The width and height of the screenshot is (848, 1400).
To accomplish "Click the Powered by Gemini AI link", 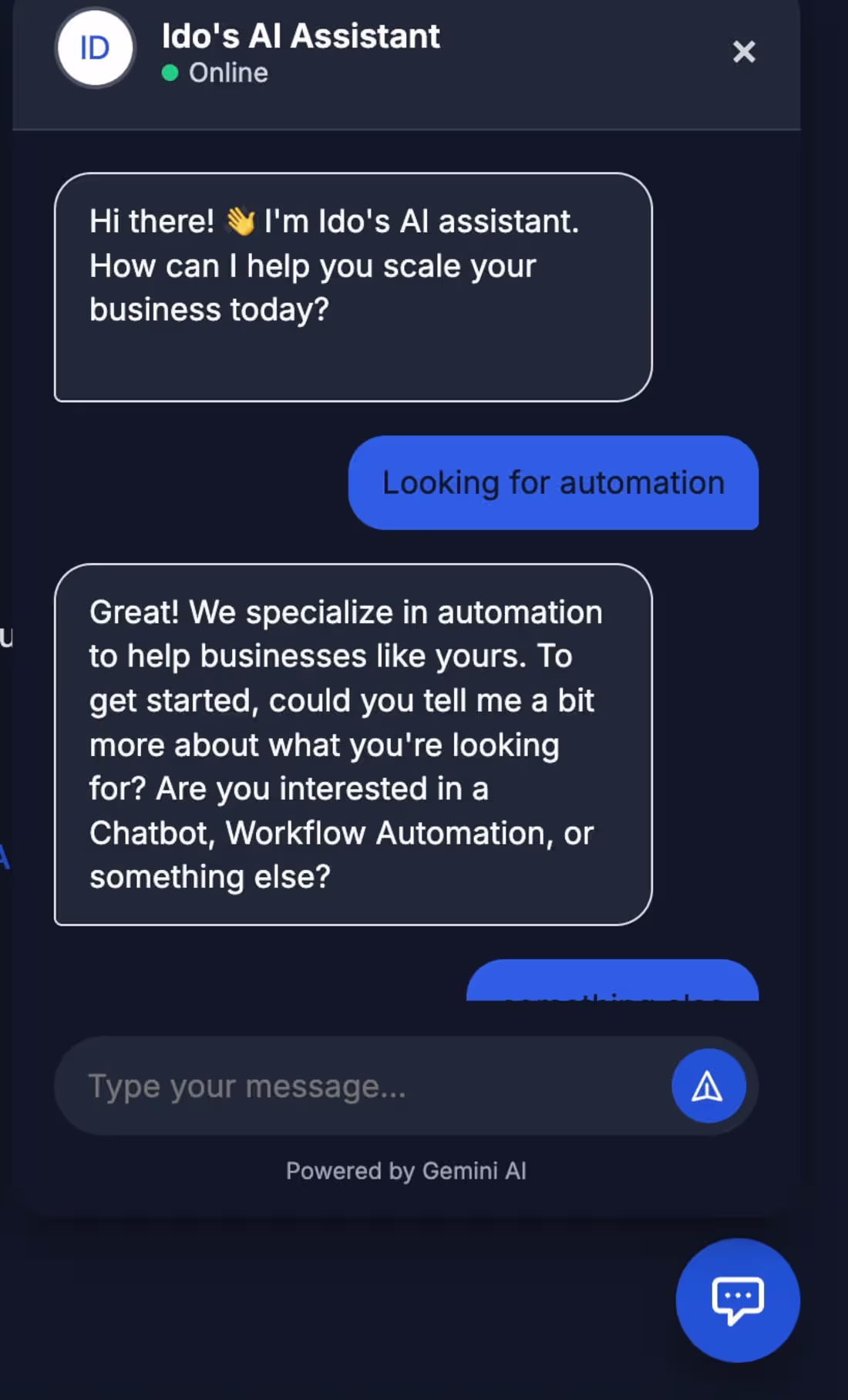I will [406, 1170].
